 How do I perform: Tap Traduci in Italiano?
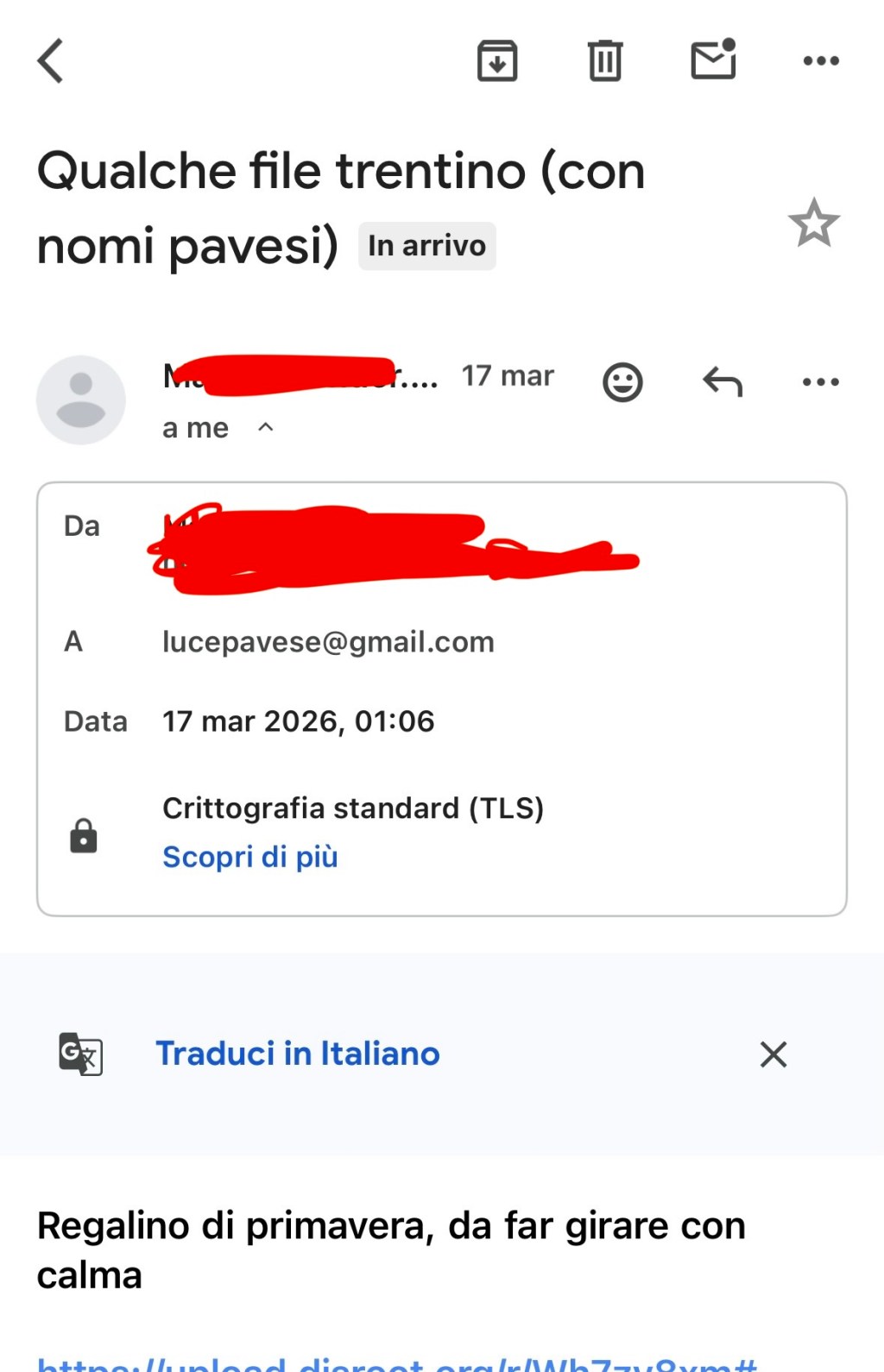(x=298, y=1054)
